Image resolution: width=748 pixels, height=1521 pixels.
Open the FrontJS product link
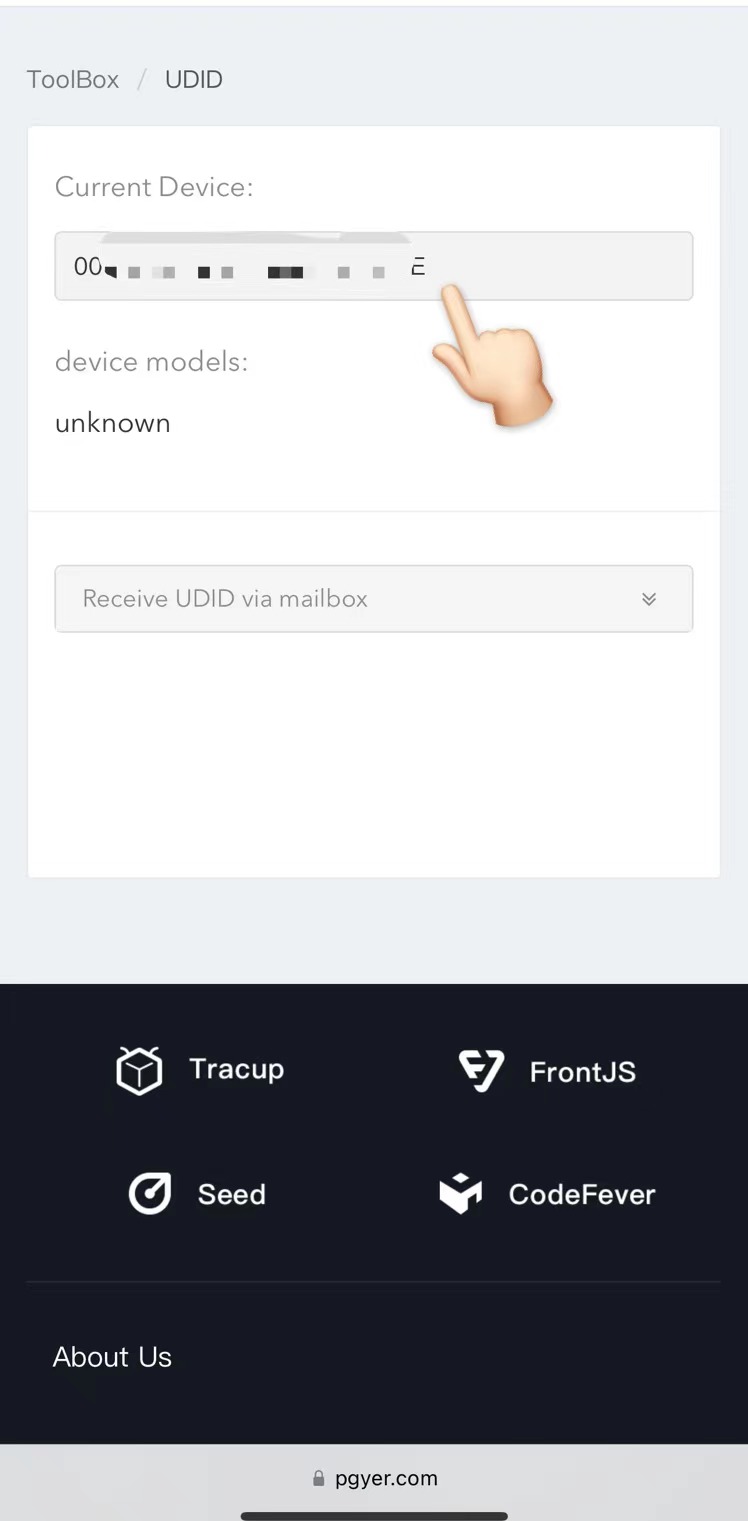pyautogui.click(x=547, y=1072)
